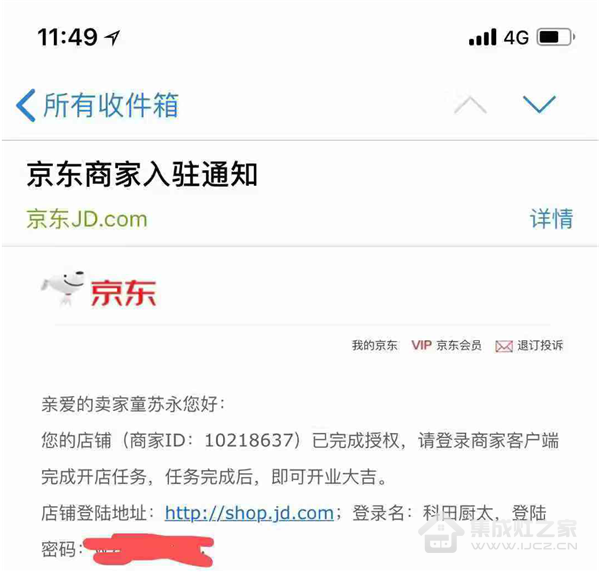Open 详情 for sender details

551,219
